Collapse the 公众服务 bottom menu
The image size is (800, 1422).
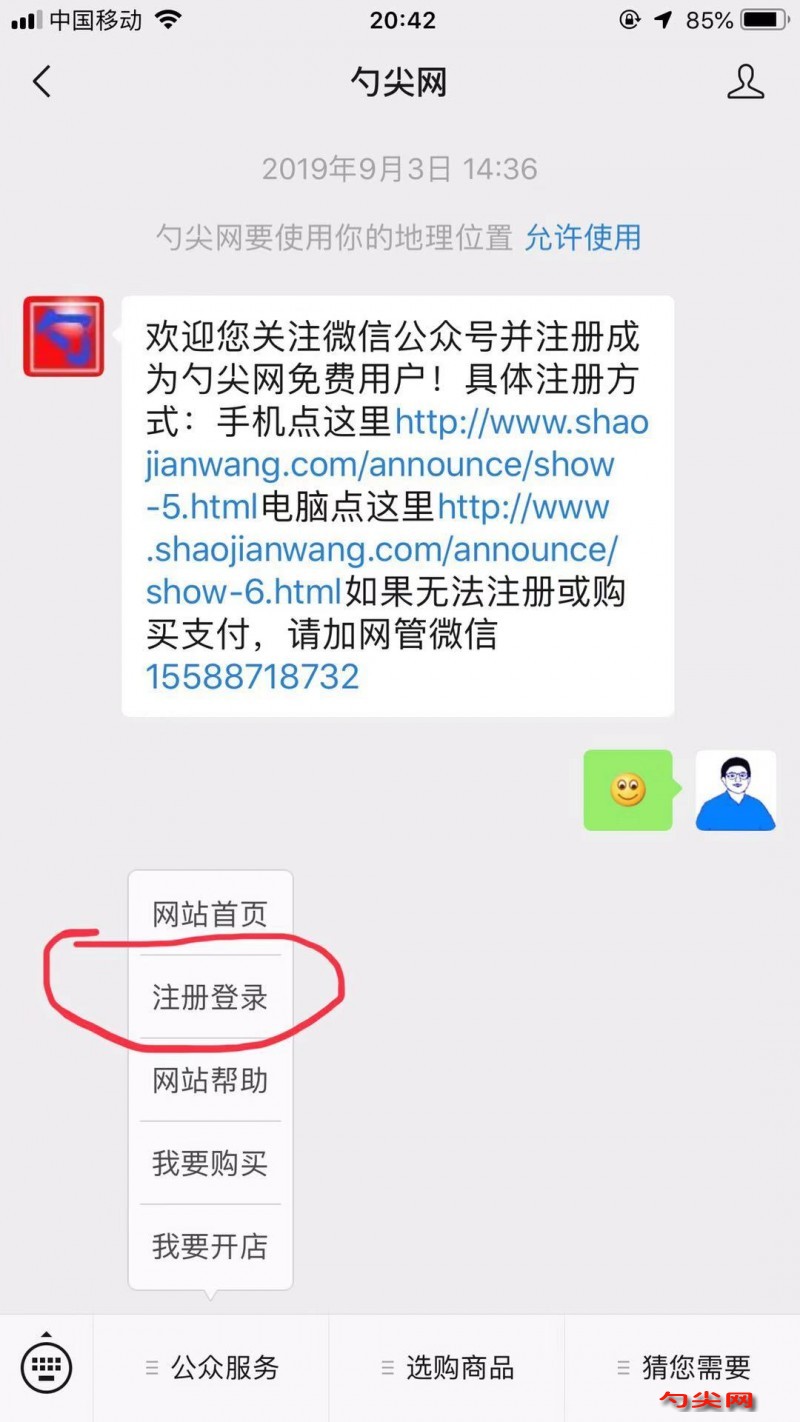212,1368
